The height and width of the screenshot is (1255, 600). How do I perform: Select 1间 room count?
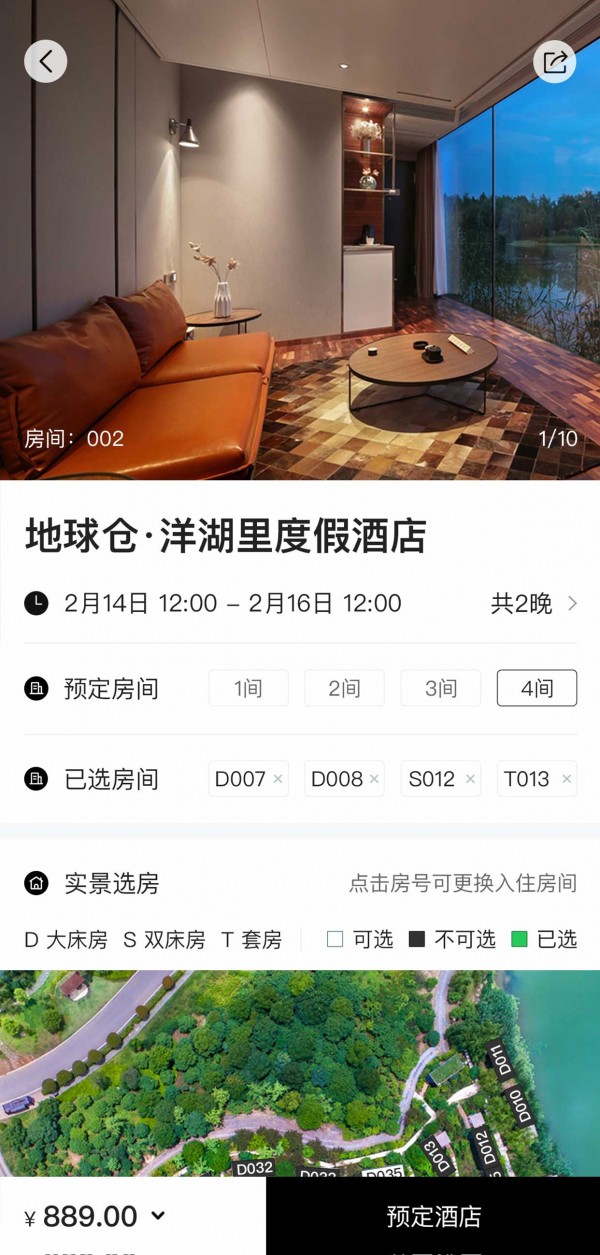(x=248, y=688)
